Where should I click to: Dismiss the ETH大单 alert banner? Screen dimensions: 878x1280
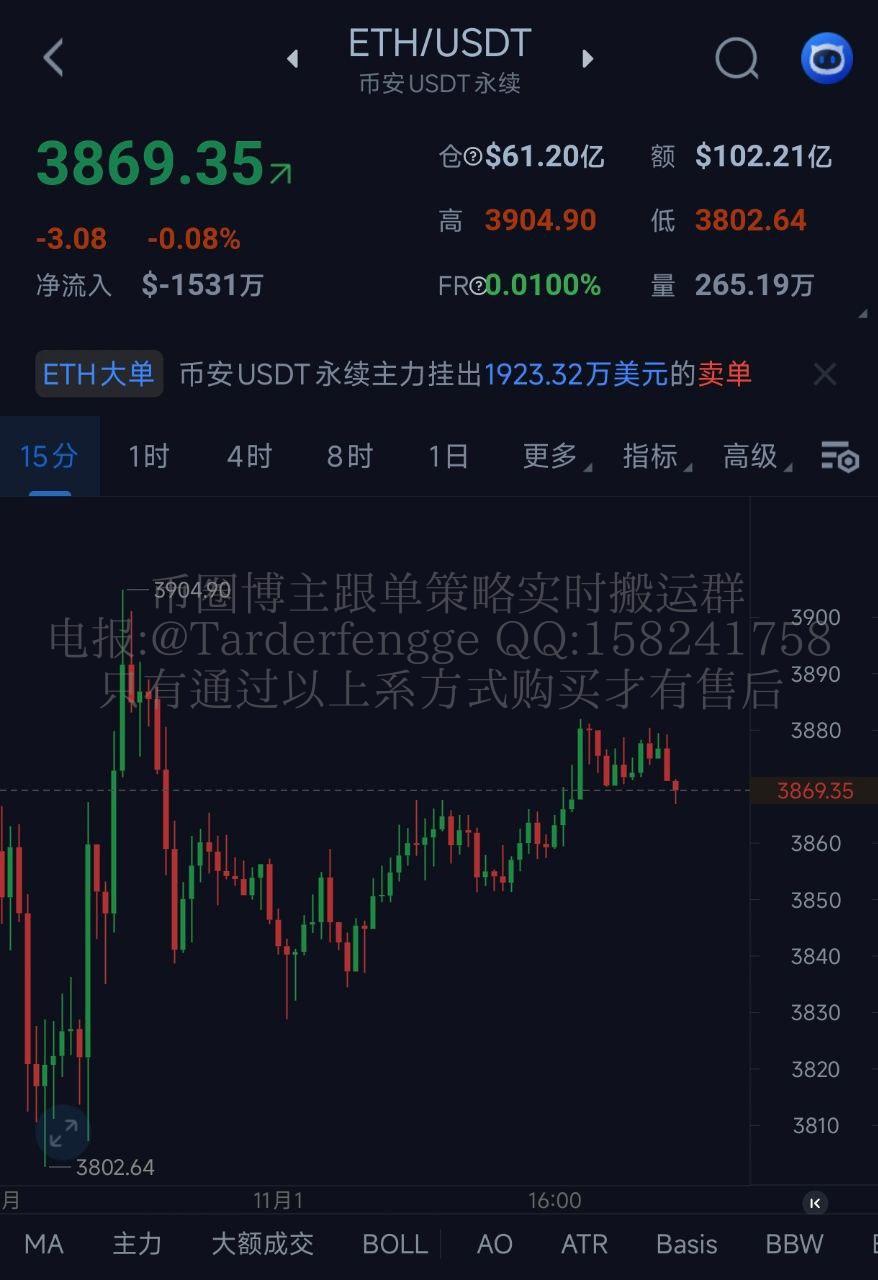[x=825, y=375]
